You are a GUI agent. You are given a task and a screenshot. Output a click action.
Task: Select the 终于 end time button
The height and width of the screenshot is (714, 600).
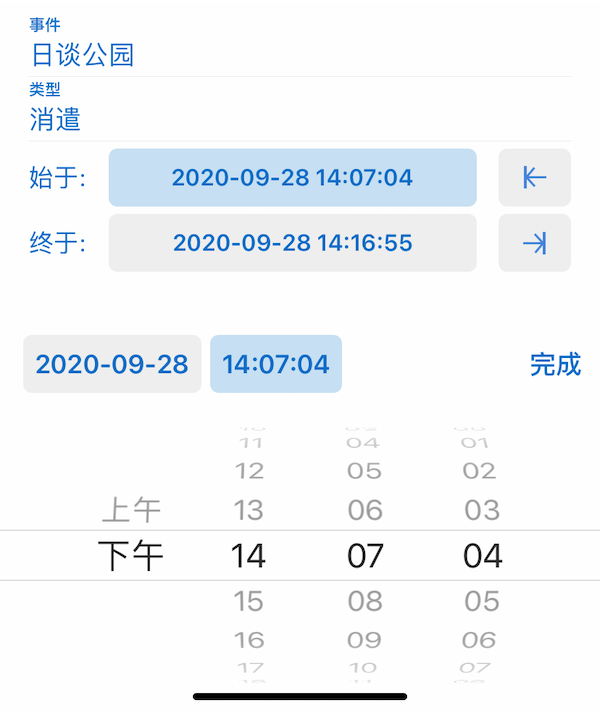tap(292, 243)
